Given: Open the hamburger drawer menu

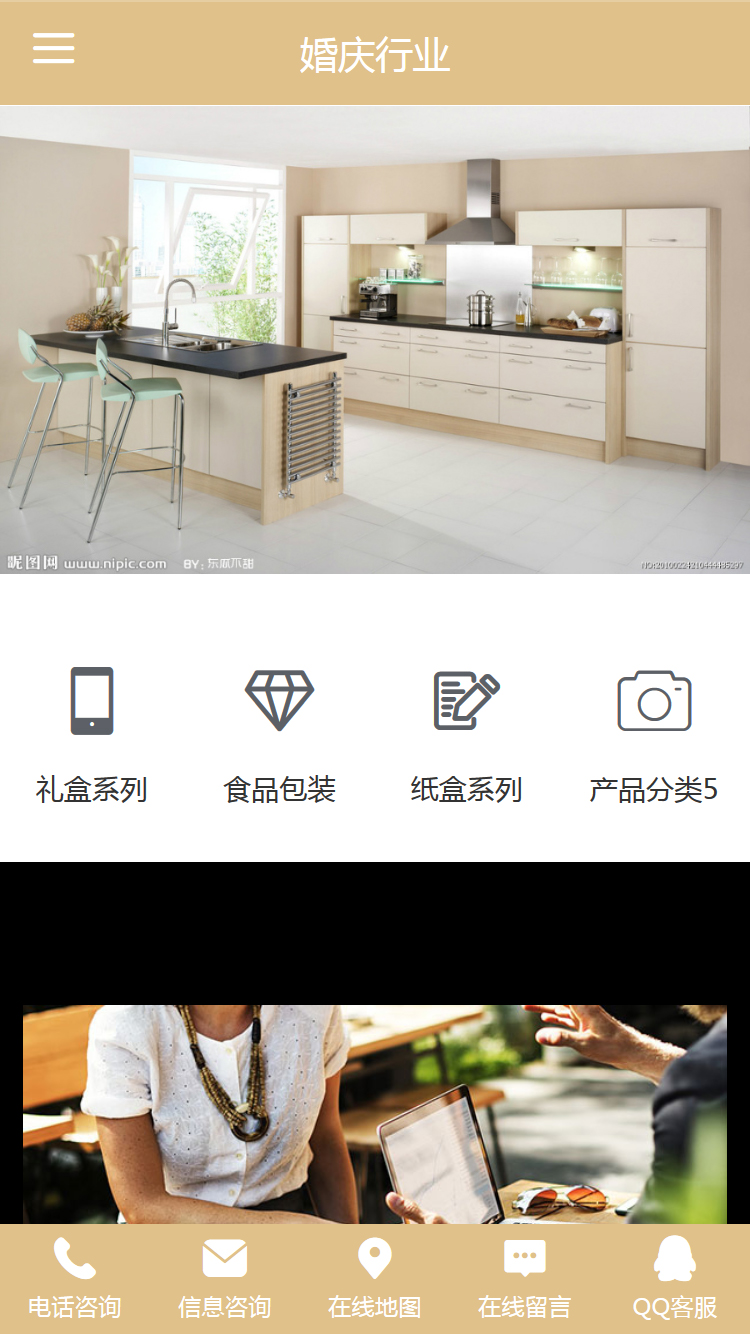Looking at the screenshot, I should point(54,48).
